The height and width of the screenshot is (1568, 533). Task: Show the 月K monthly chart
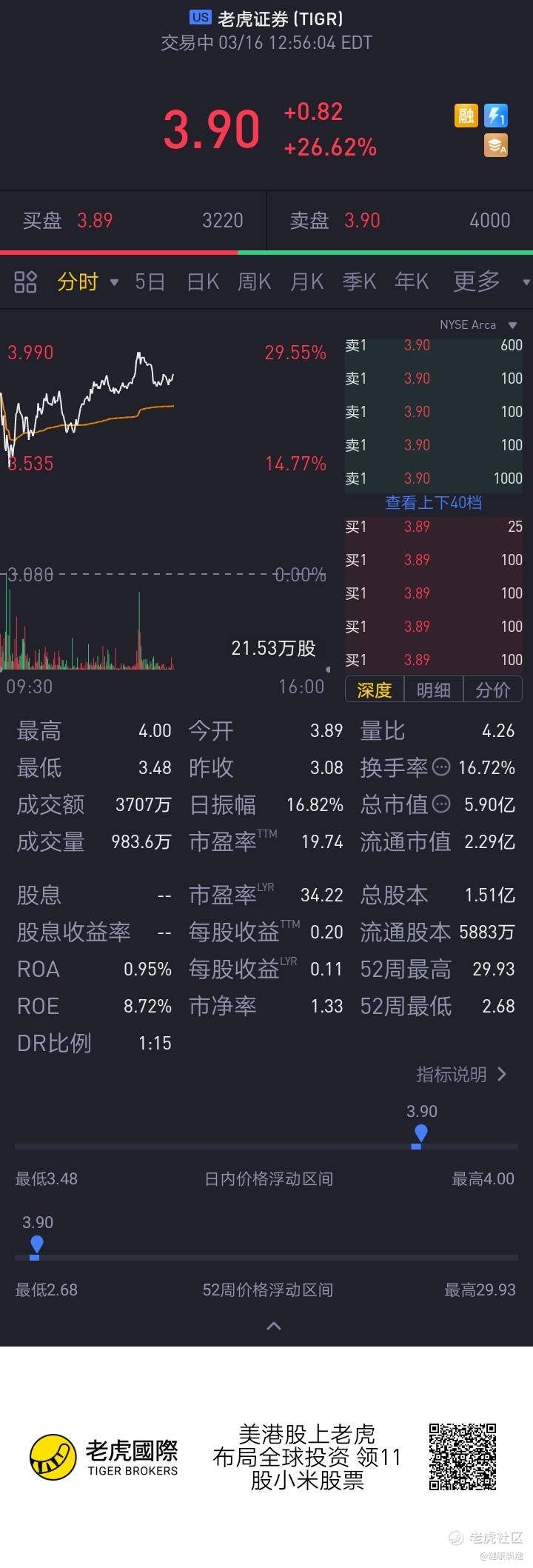click(306, 282)
